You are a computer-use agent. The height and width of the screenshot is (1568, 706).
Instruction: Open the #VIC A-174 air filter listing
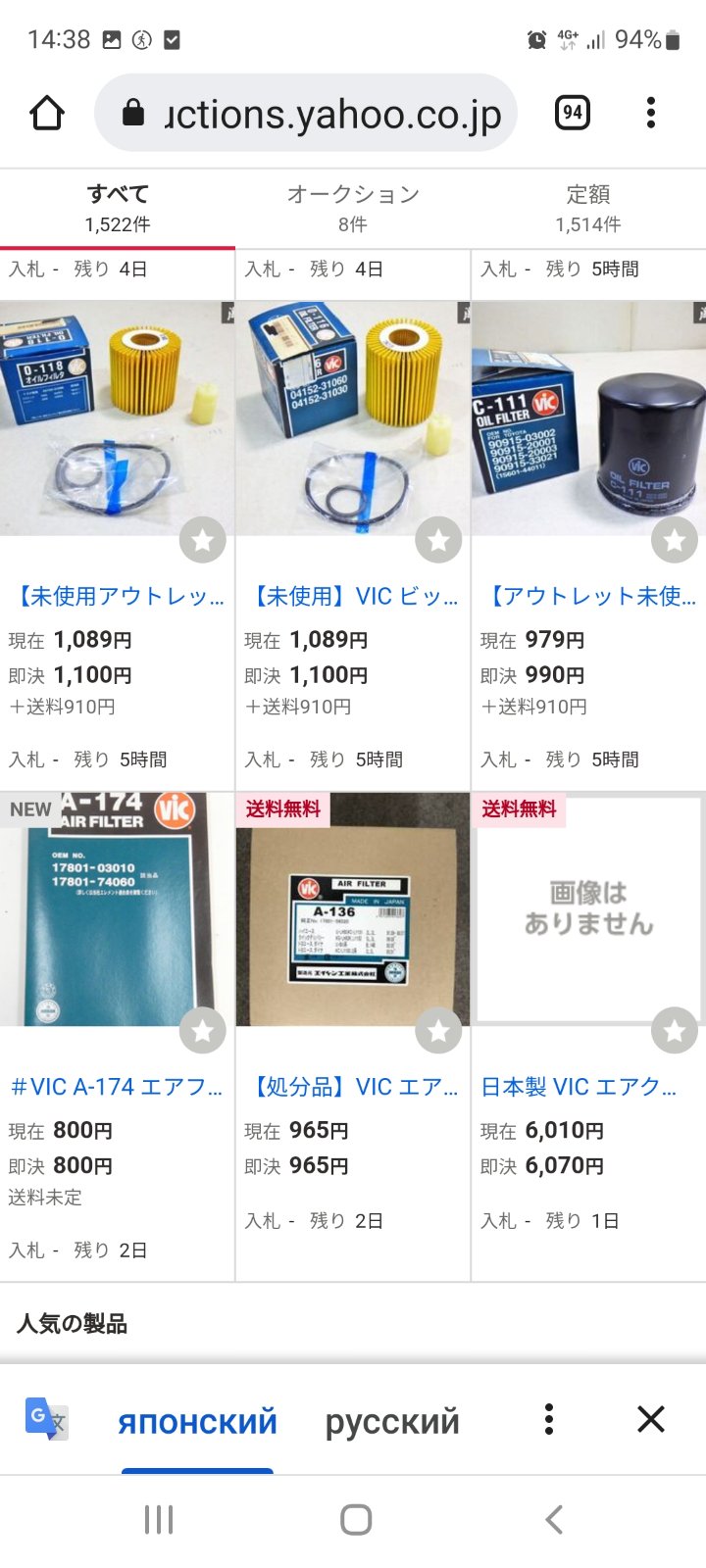(118, 1087)
